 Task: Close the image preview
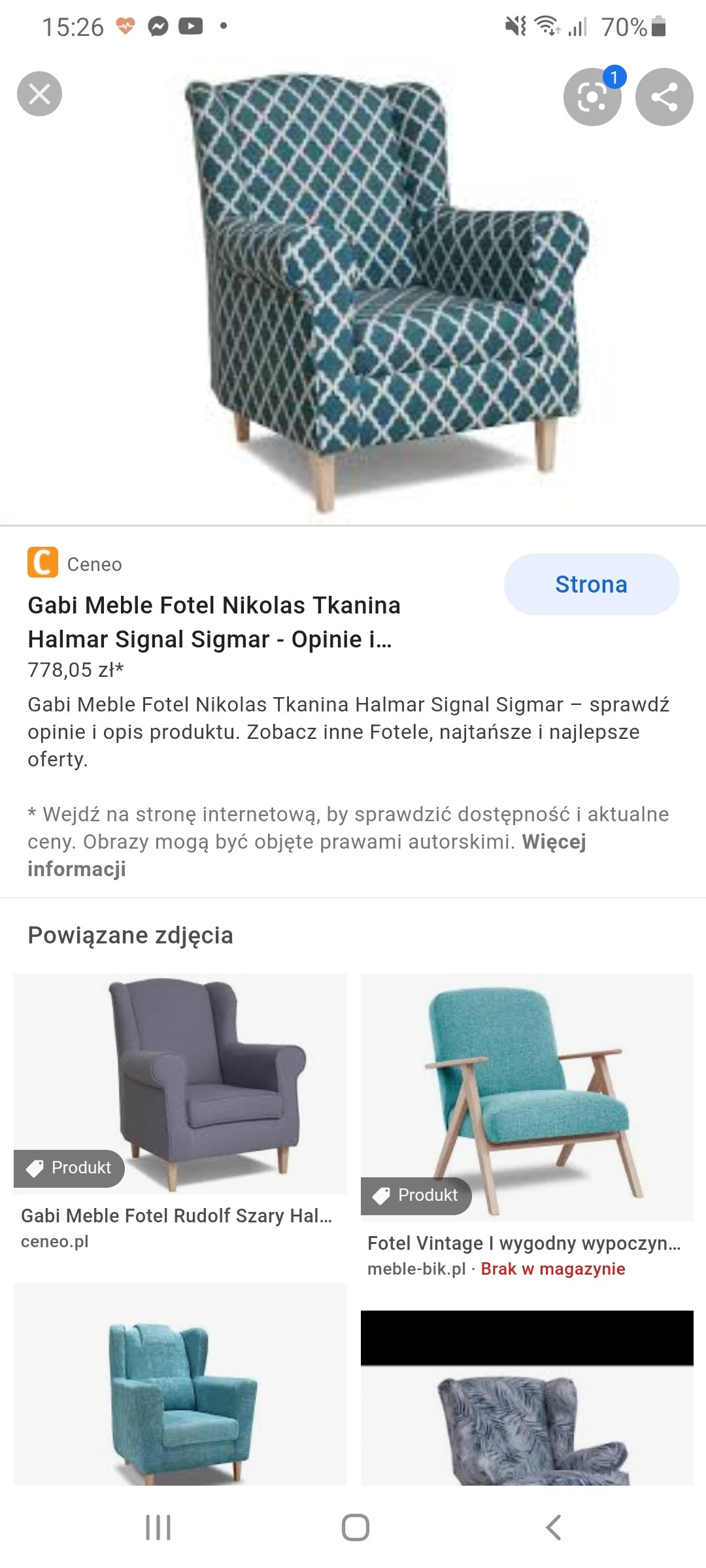39,93
